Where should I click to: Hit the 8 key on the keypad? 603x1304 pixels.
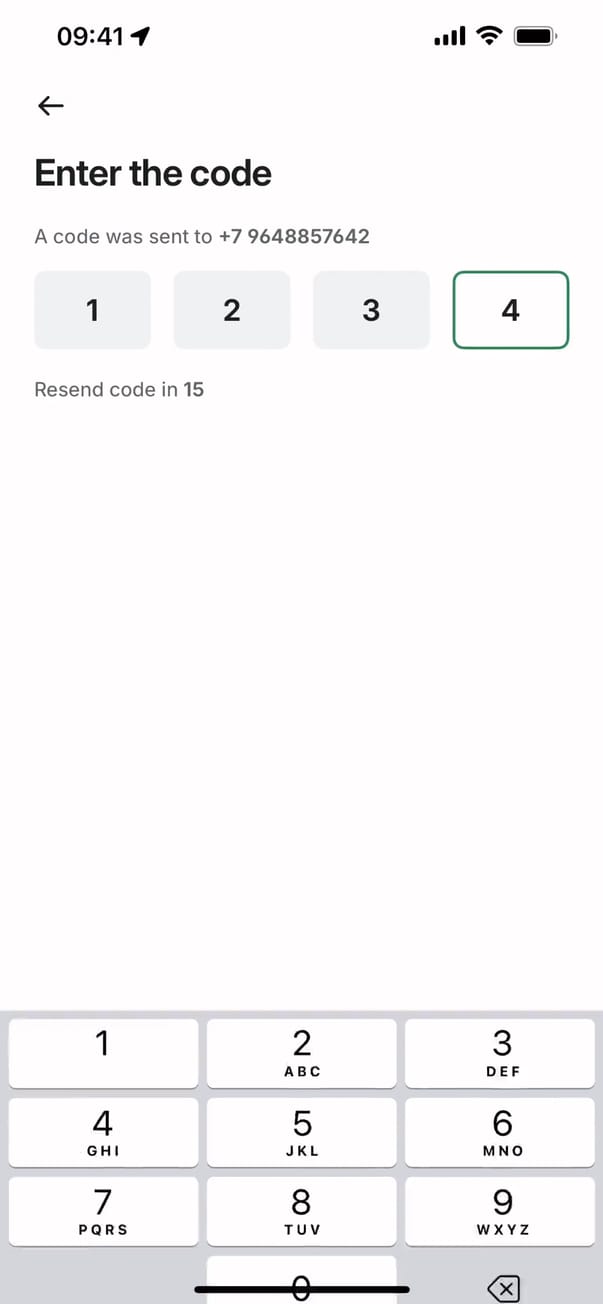(301, 1210)
